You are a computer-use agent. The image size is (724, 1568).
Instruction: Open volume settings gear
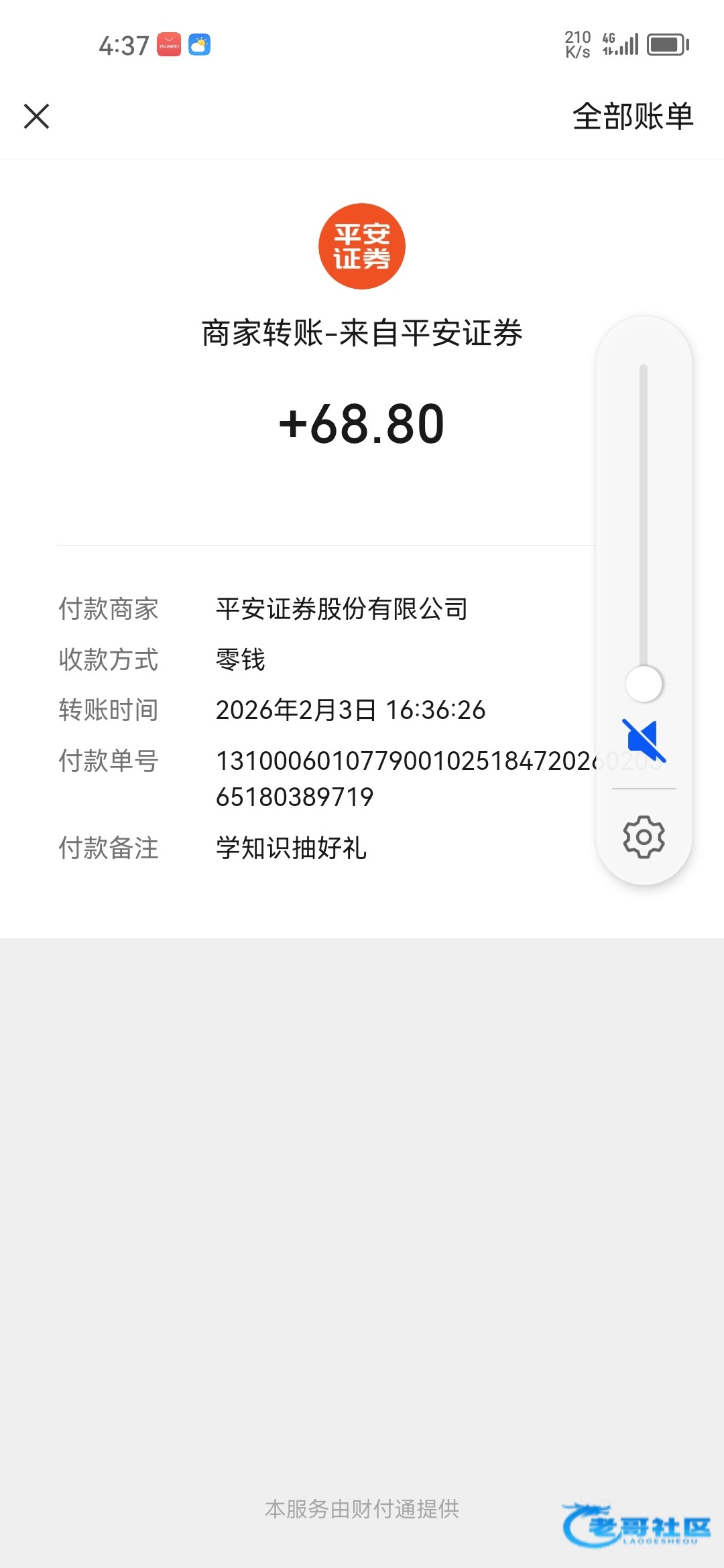pos(644,836)
